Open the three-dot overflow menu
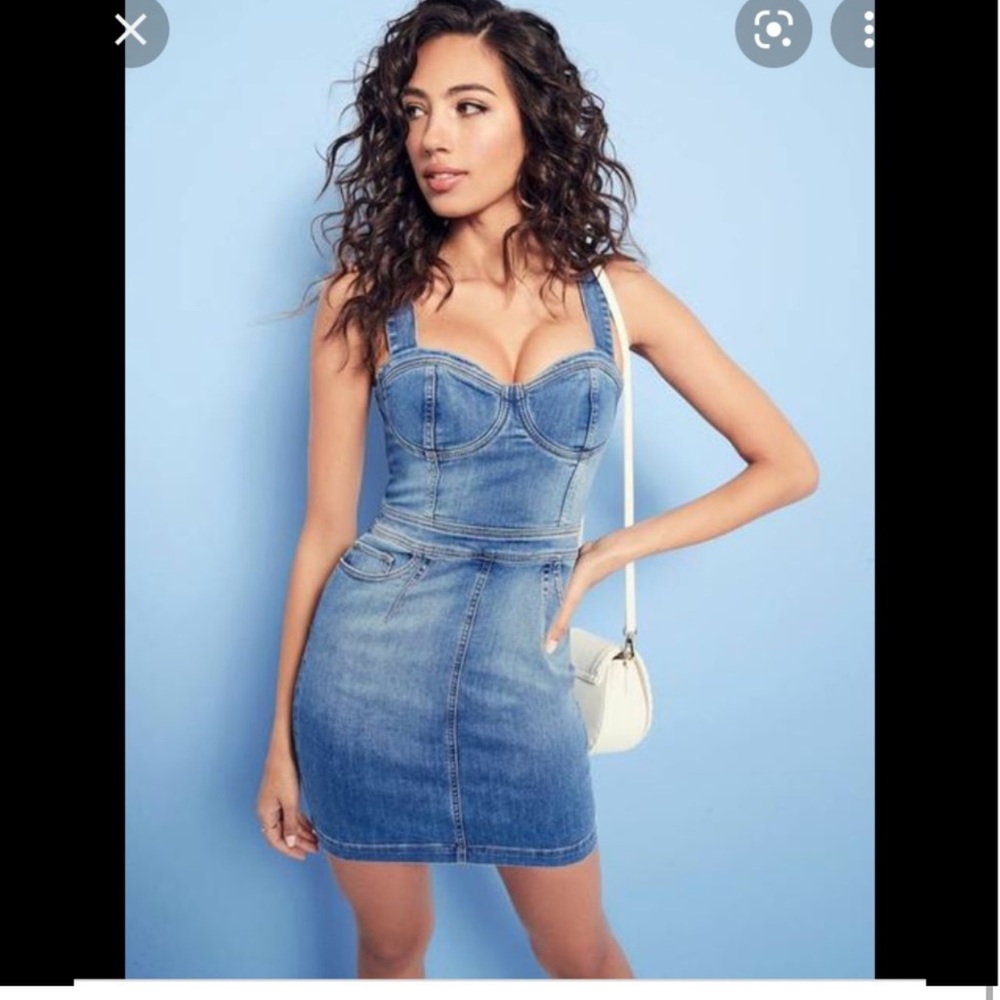The image size is (1000, 1000). [858, 29]
